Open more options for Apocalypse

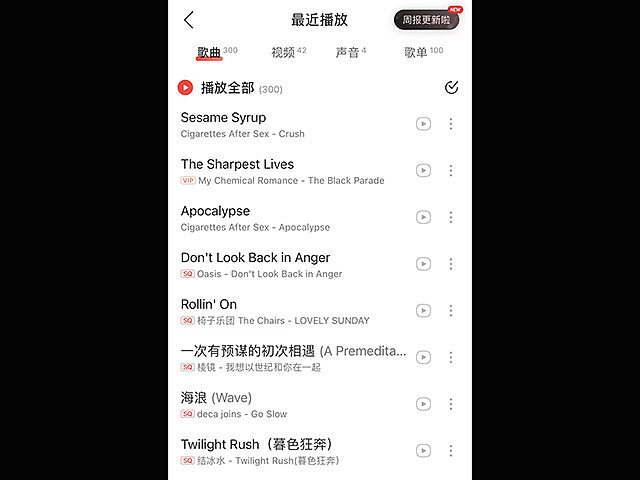tap(451, 217)
